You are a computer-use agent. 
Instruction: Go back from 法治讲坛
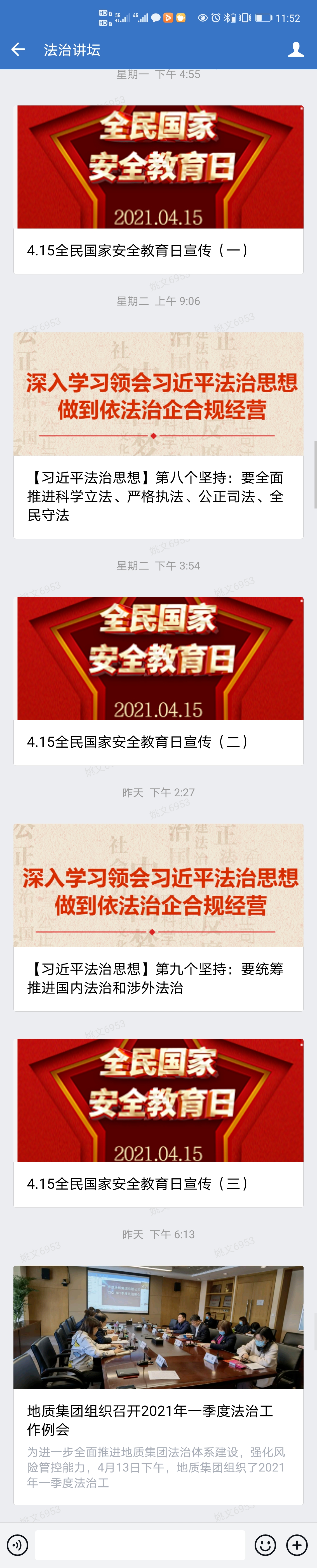(x=18, y=50)
